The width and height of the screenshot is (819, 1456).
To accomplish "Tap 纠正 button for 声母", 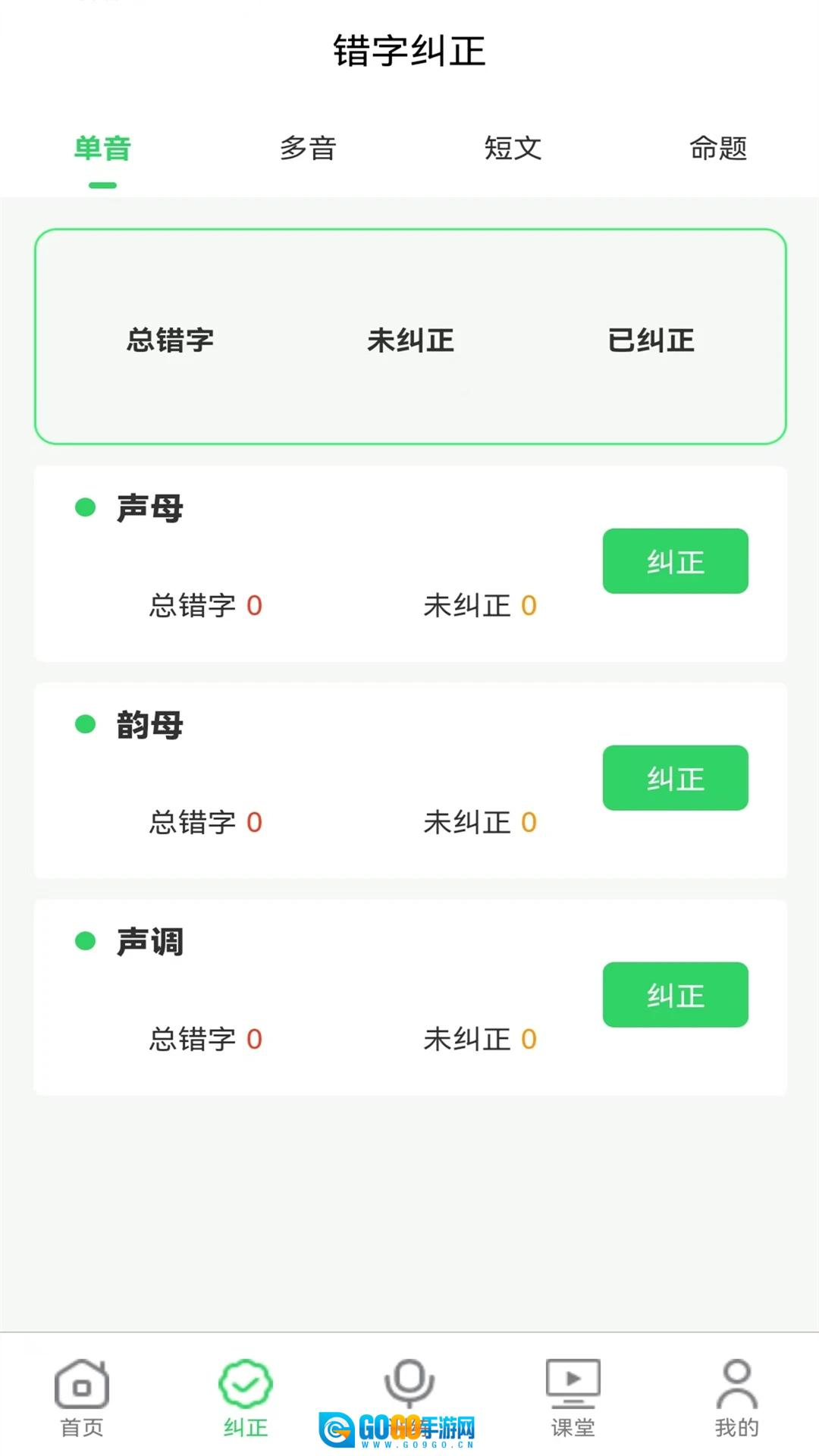I will (675, 561).
